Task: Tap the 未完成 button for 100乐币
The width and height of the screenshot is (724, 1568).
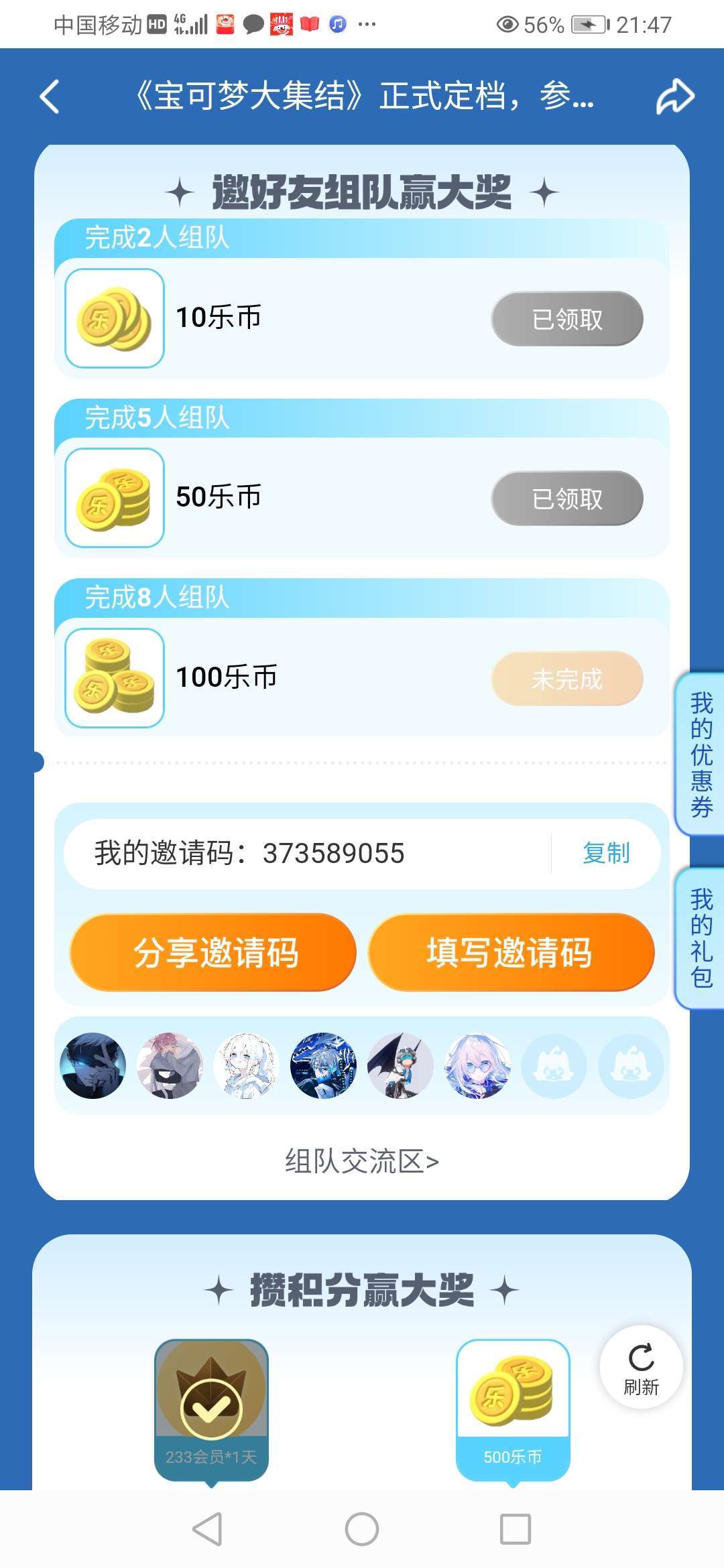Action: pos(567,678)
